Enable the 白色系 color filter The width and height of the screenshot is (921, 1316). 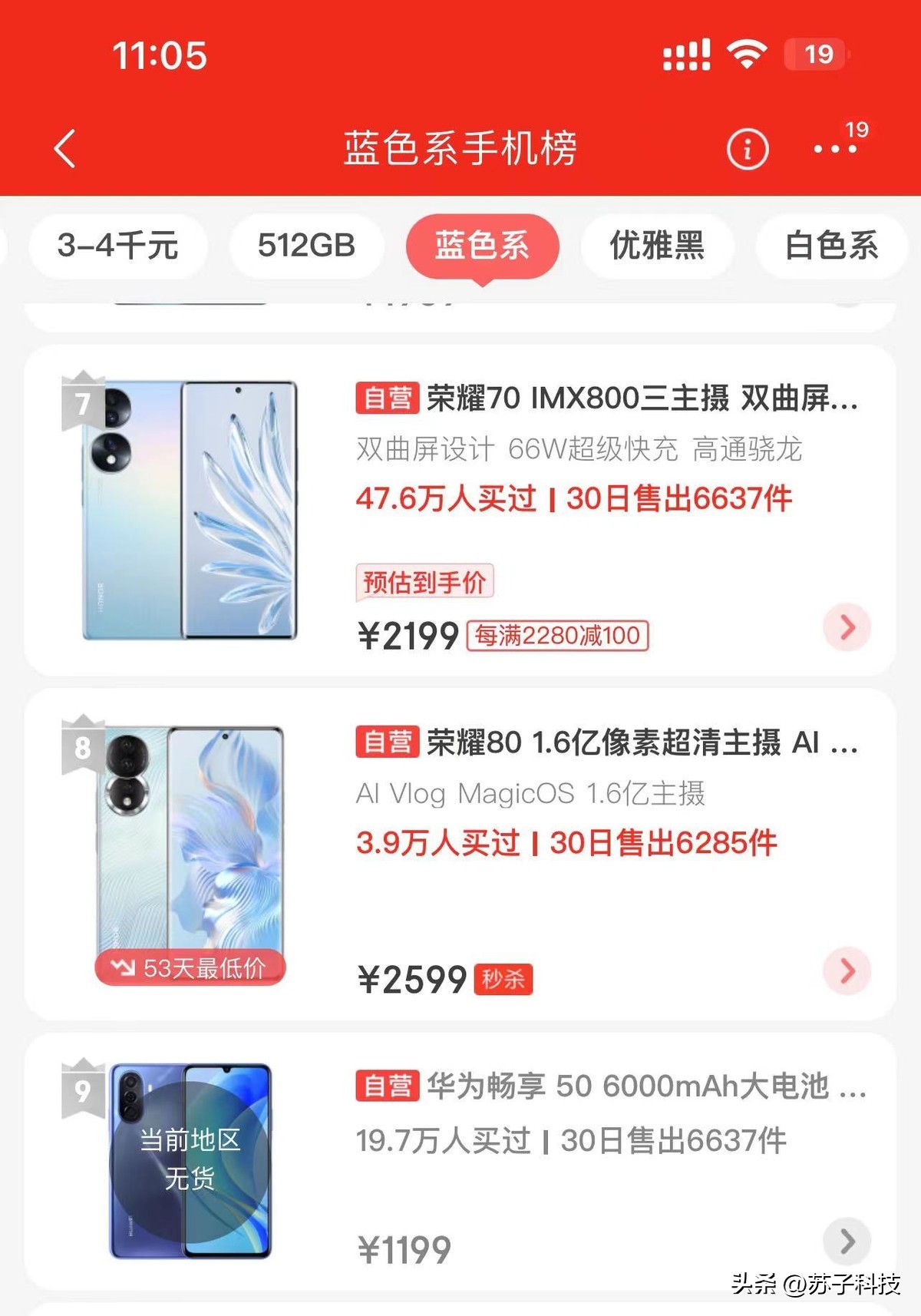[832, 245]
